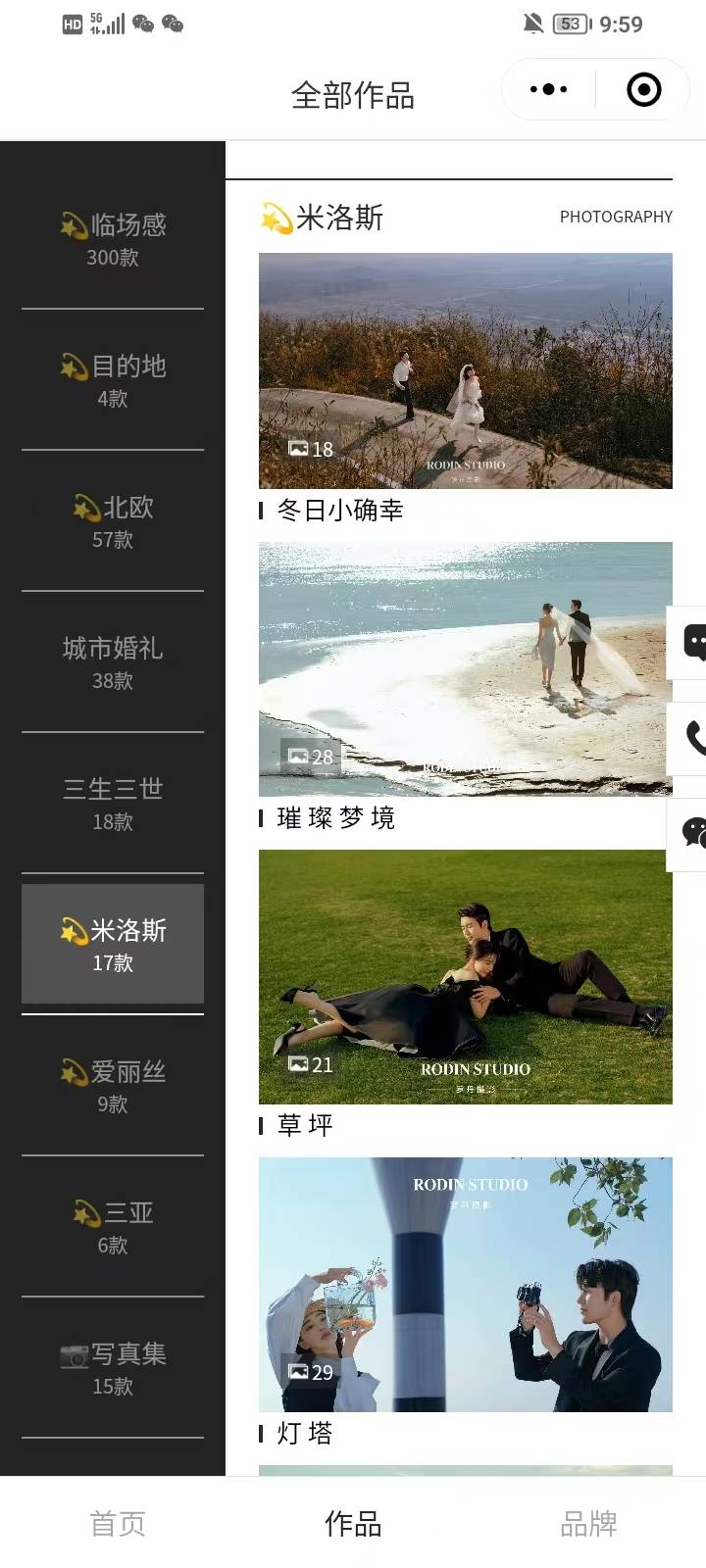Select the 米洛斯 category
Image resolution: width=706 pixels, height=1568 pixels.
tap(113, 945)
